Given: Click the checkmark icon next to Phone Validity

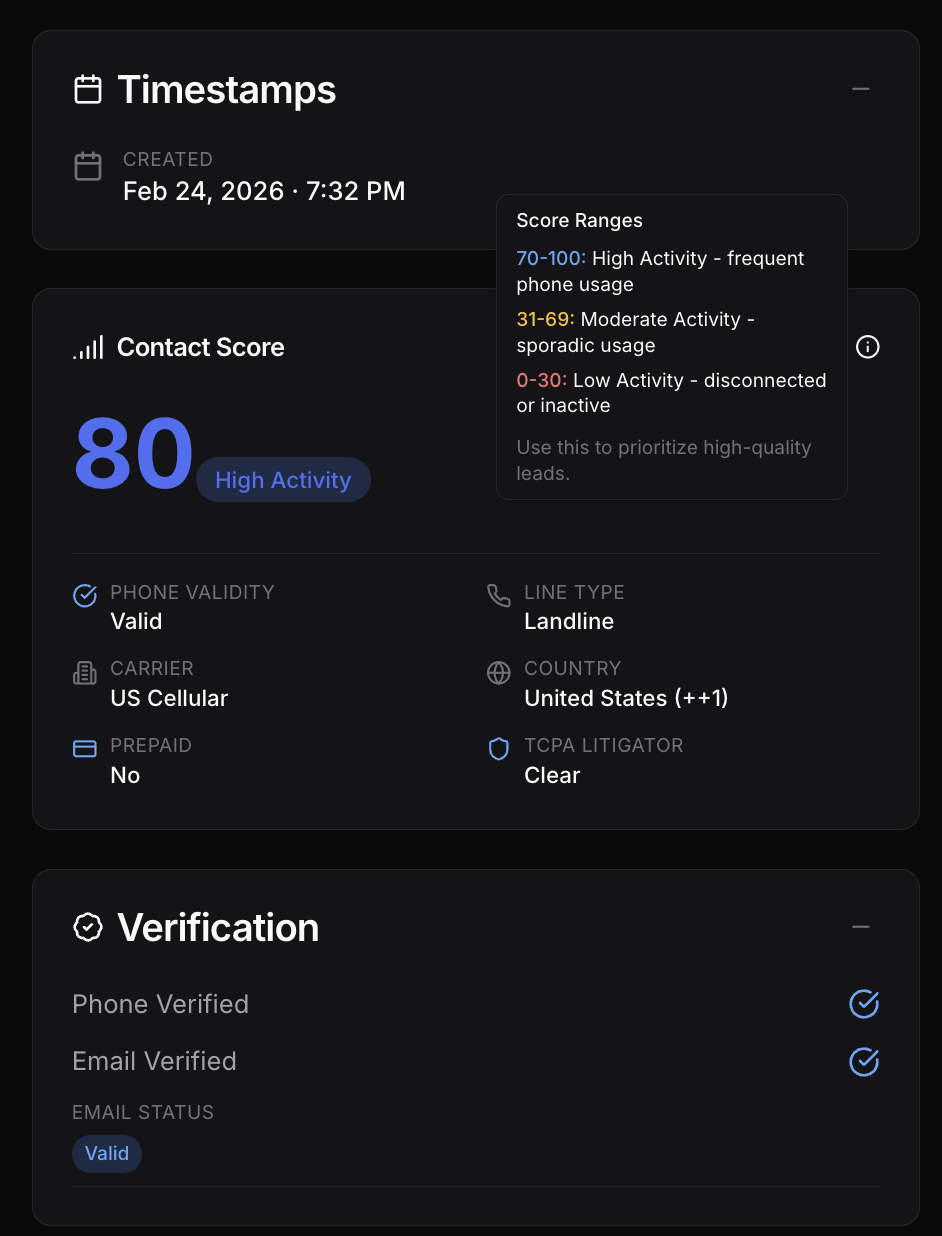Looking at the screenshot, I should [84, 595].
